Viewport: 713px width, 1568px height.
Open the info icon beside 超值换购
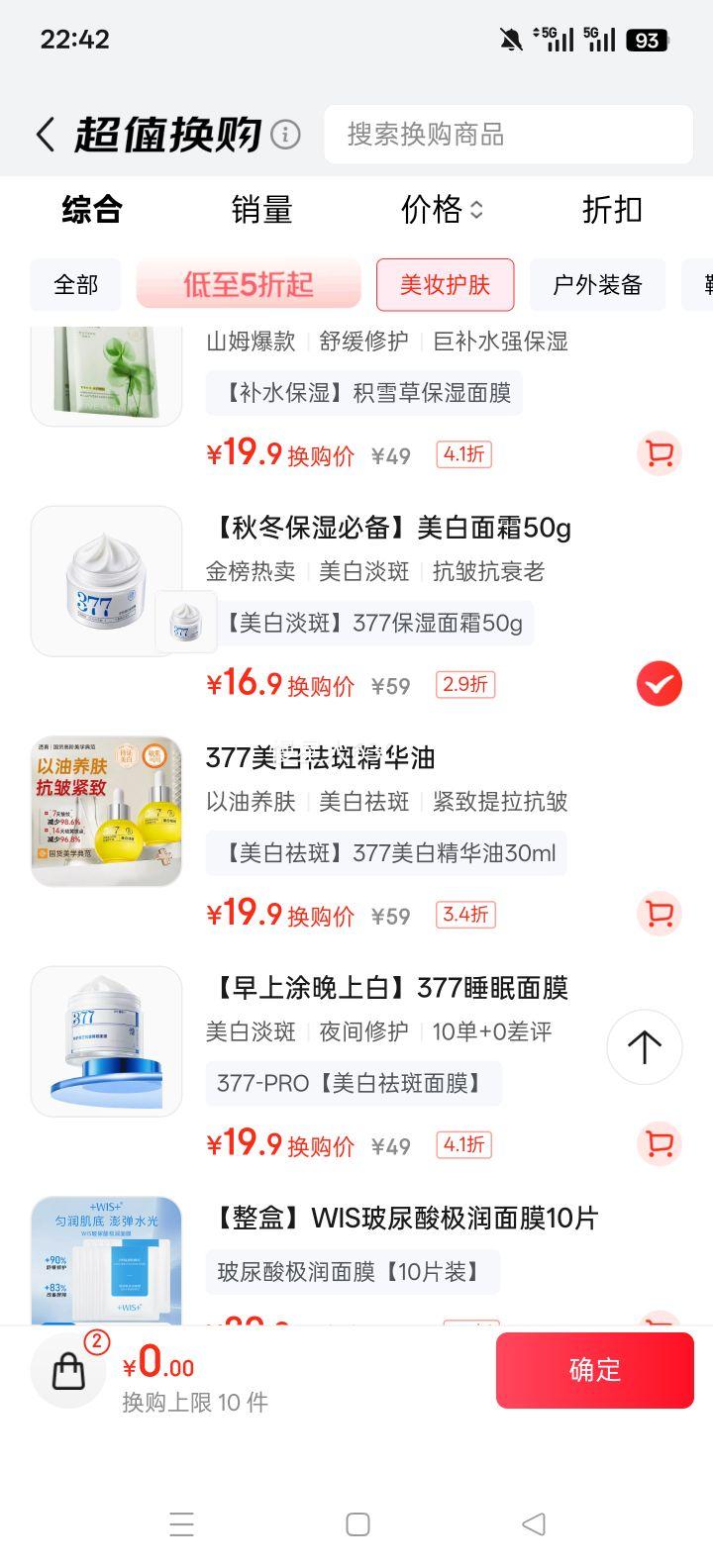pos(285,135)
